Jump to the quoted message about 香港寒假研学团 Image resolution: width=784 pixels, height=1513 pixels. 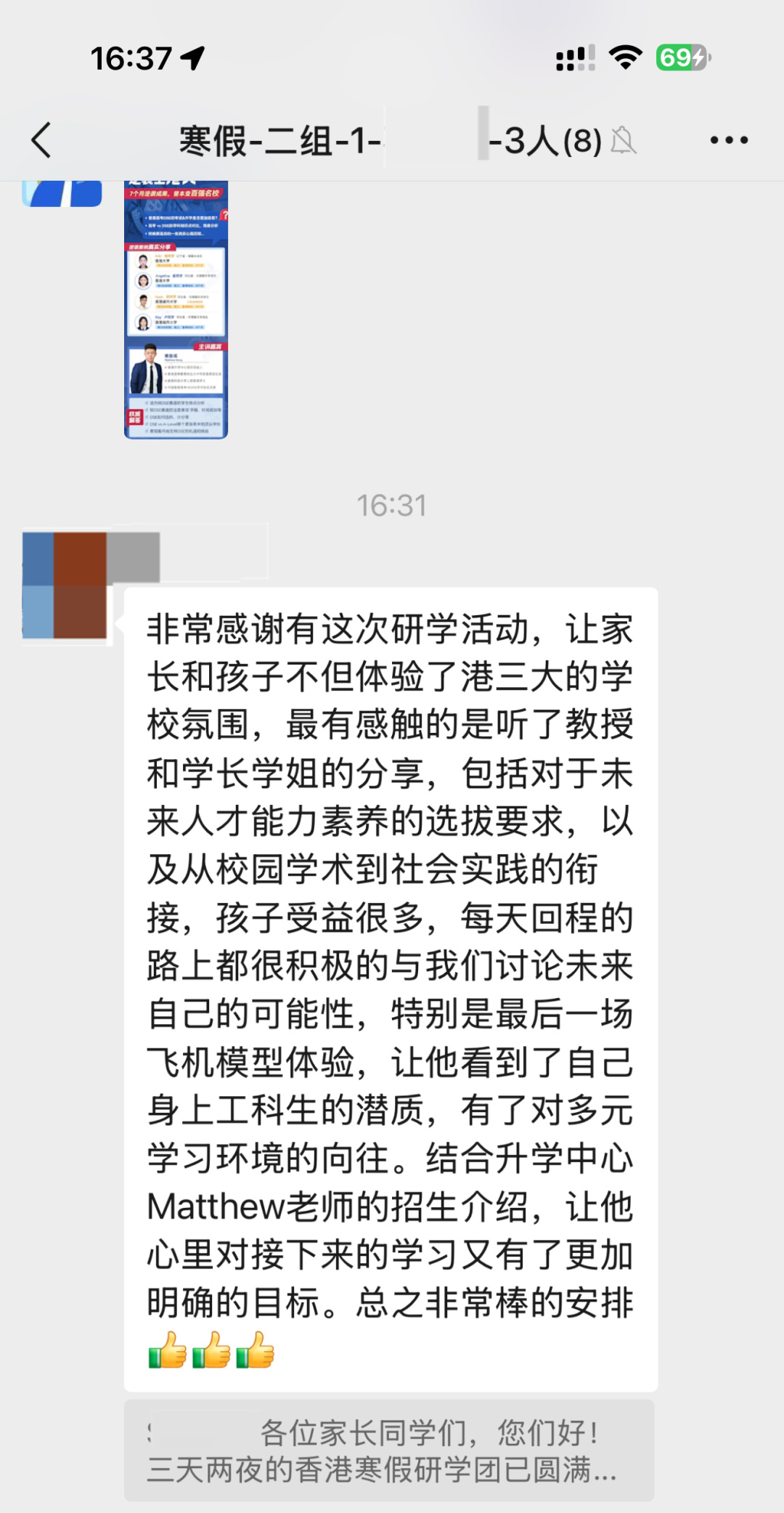(x=389, y=1451)
